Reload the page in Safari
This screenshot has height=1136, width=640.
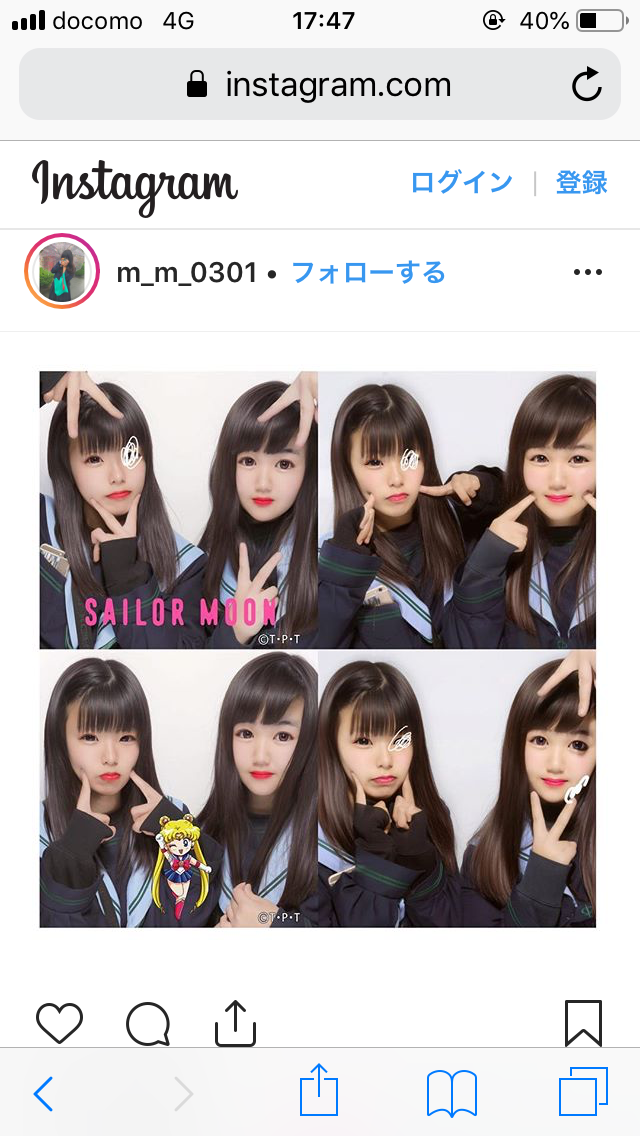click(587, 85)
